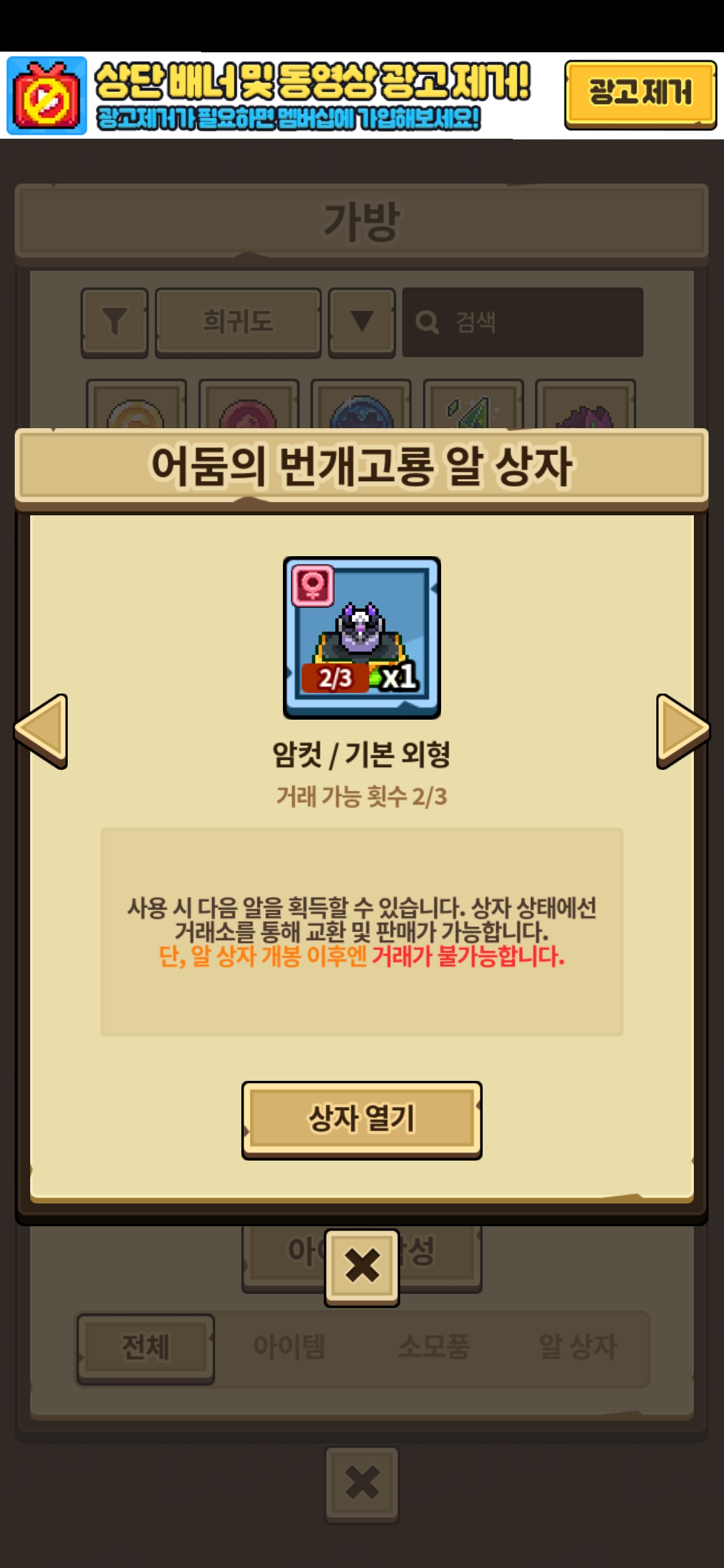Go to the previous item with left arrow
724x1568 pixels.
tap(42, 731)
